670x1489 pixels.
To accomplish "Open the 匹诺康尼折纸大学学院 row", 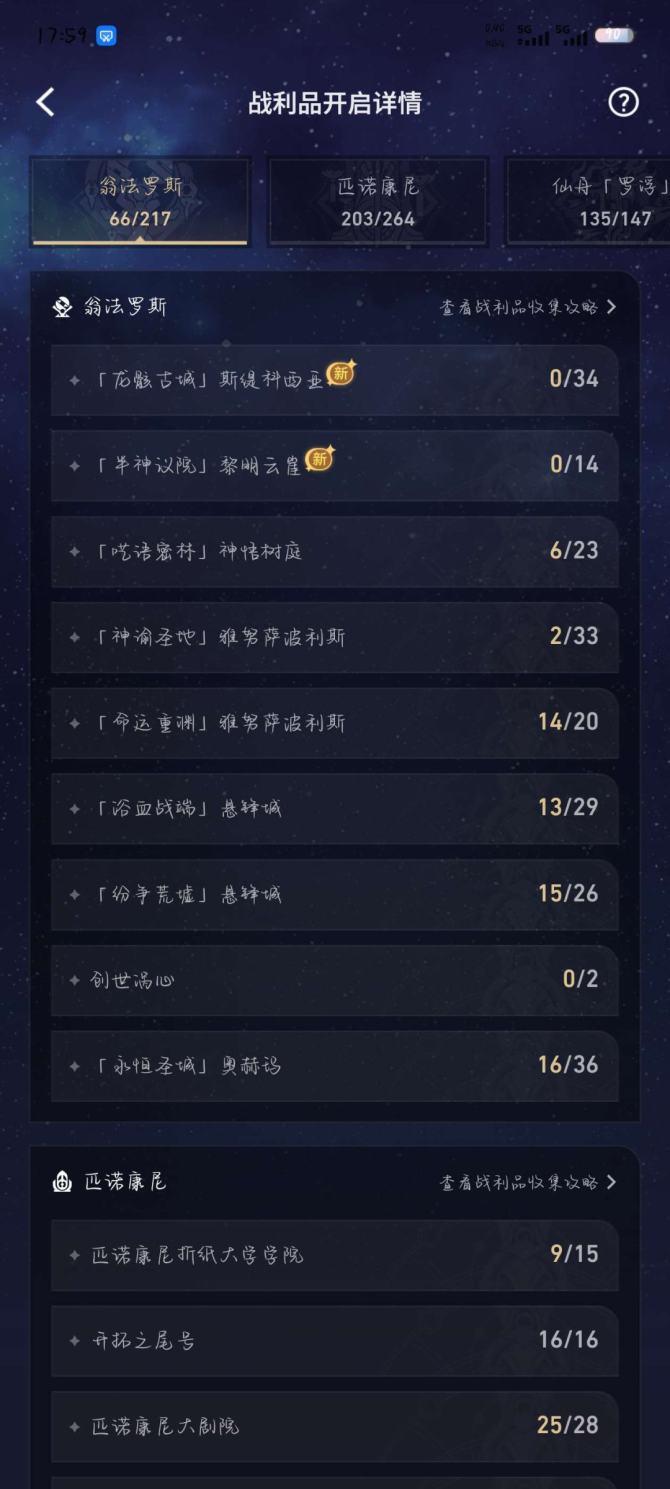I will coord(334,1255).
